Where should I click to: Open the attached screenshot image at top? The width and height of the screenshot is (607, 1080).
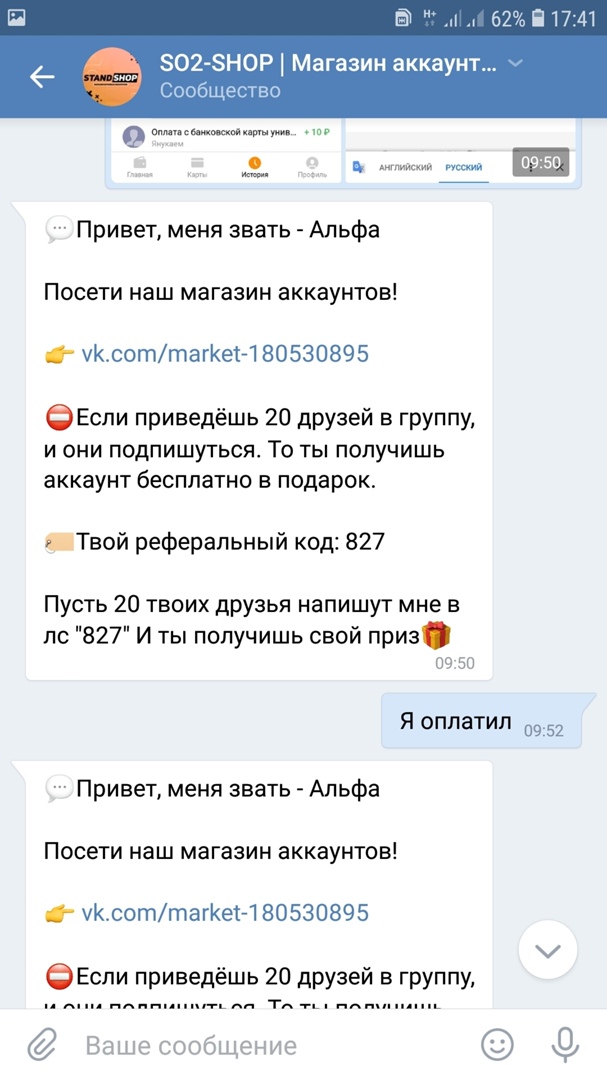[x=340, y=153]
